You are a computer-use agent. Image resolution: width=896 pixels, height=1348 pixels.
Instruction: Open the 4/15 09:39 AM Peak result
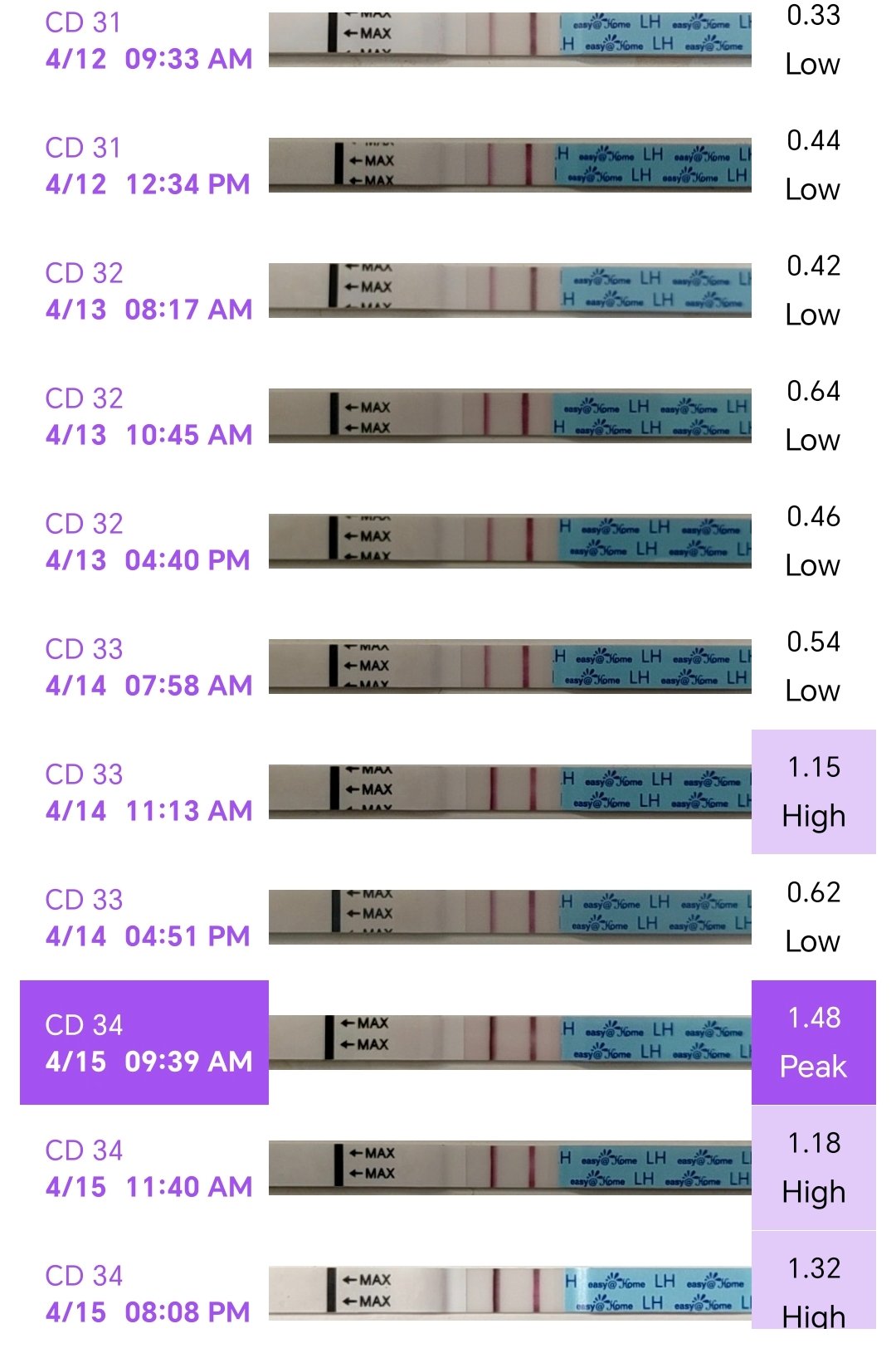(x=813, y=1043)
